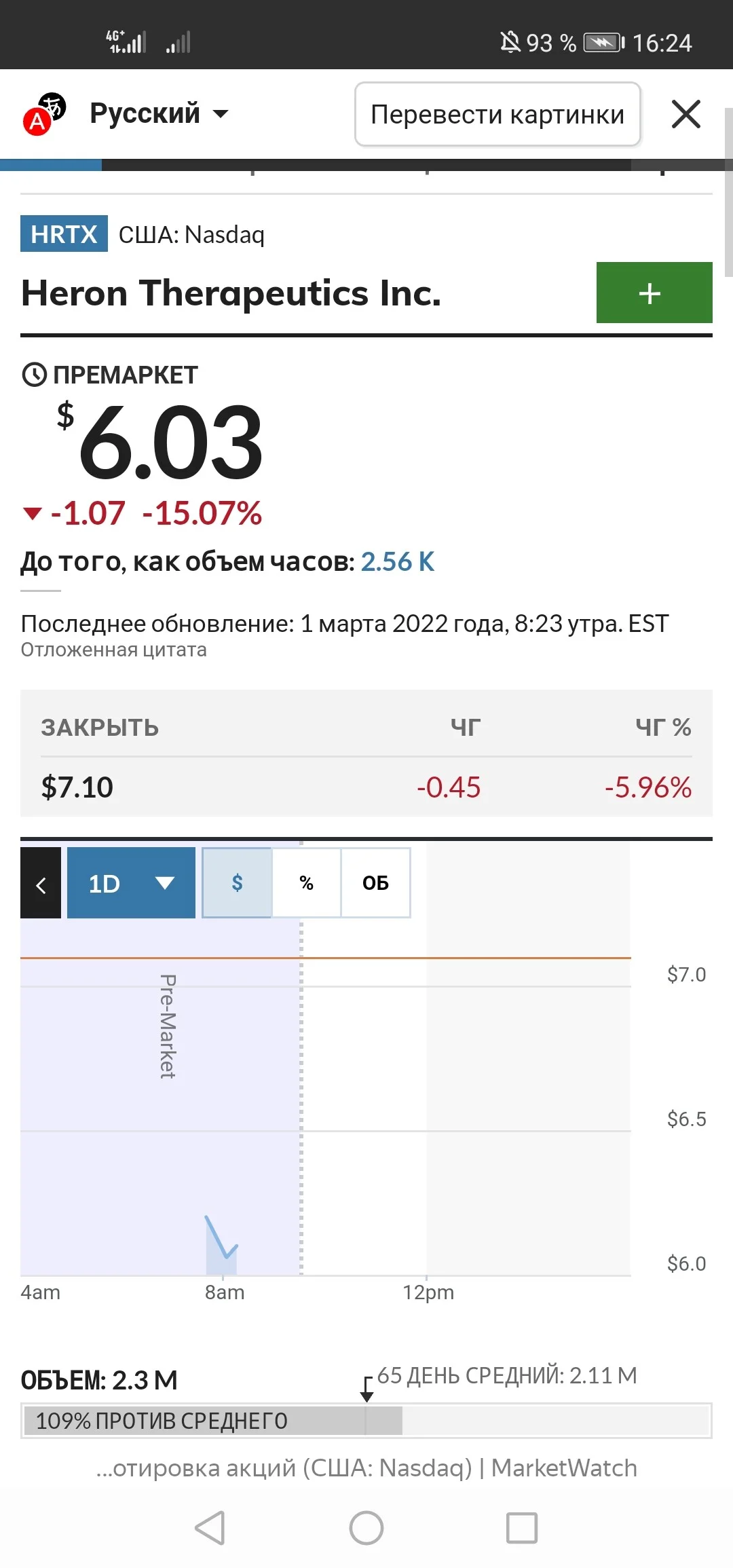Go back with the system back button
The image size is (733, 1568).
coord(210,1528)
